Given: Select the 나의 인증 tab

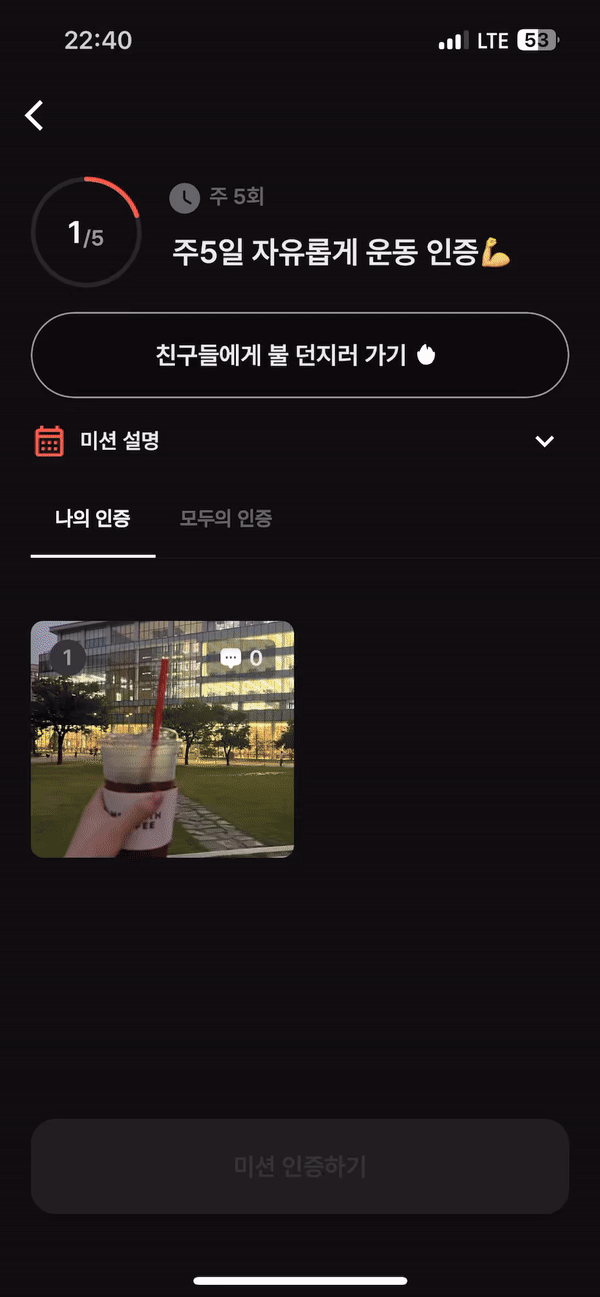Looking at the screenshot, I should [92, 518].
